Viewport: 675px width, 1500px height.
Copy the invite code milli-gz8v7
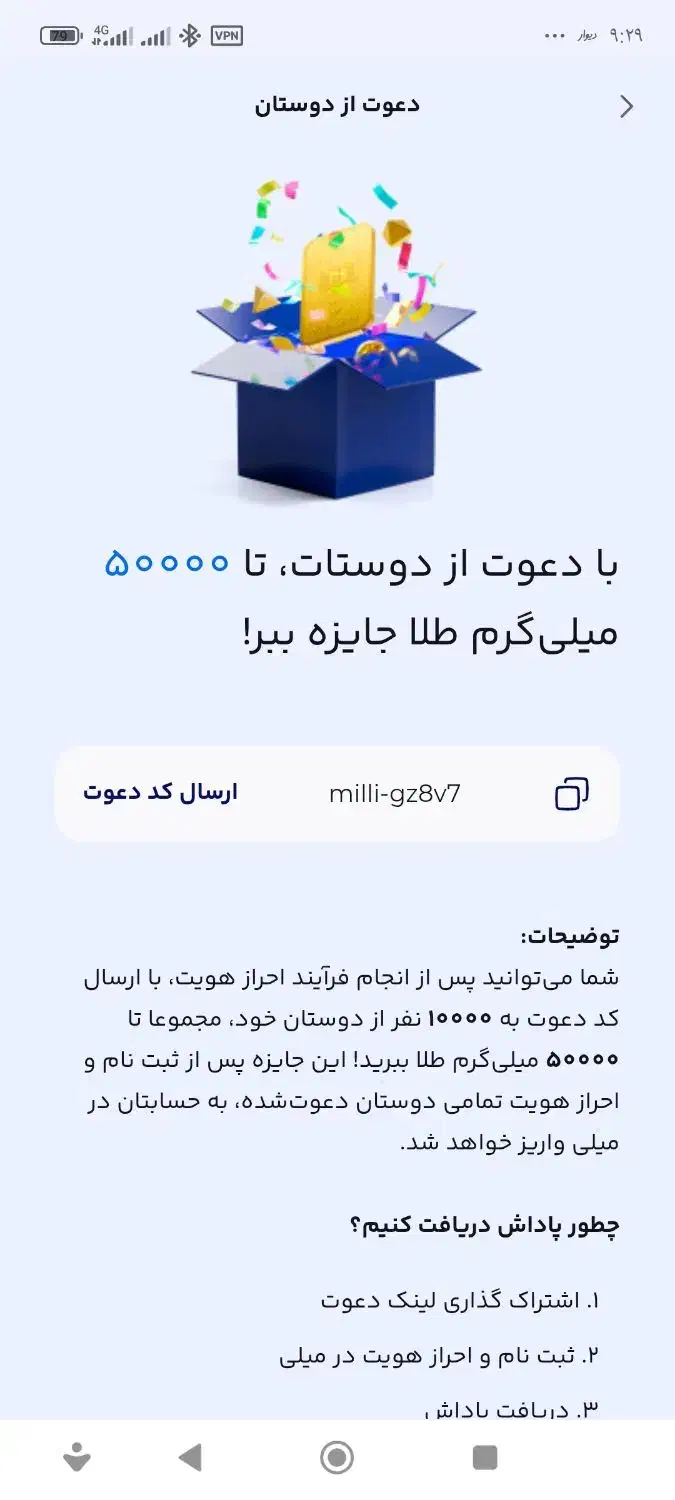click(571, 794)
